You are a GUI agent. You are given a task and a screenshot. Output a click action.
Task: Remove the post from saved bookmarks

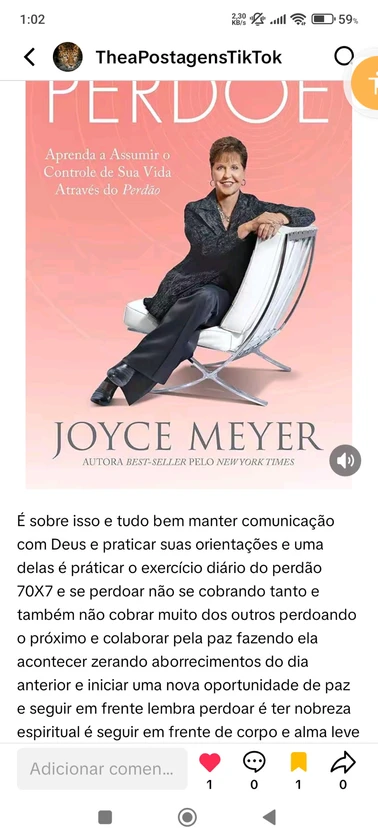298,762
